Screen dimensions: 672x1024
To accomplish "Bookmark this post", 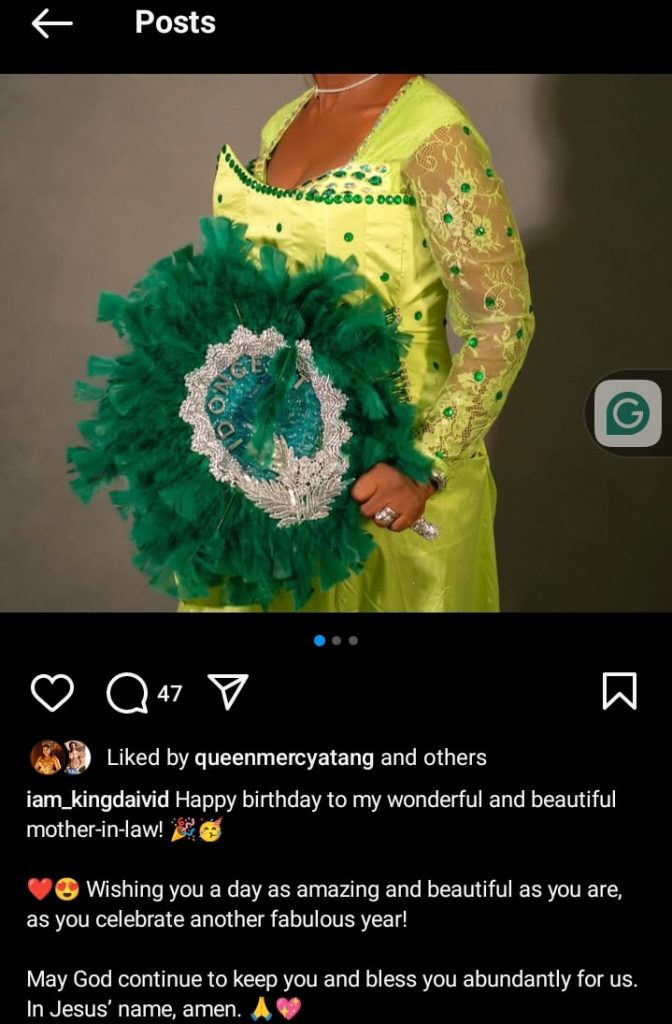I will tap(619, 692).
